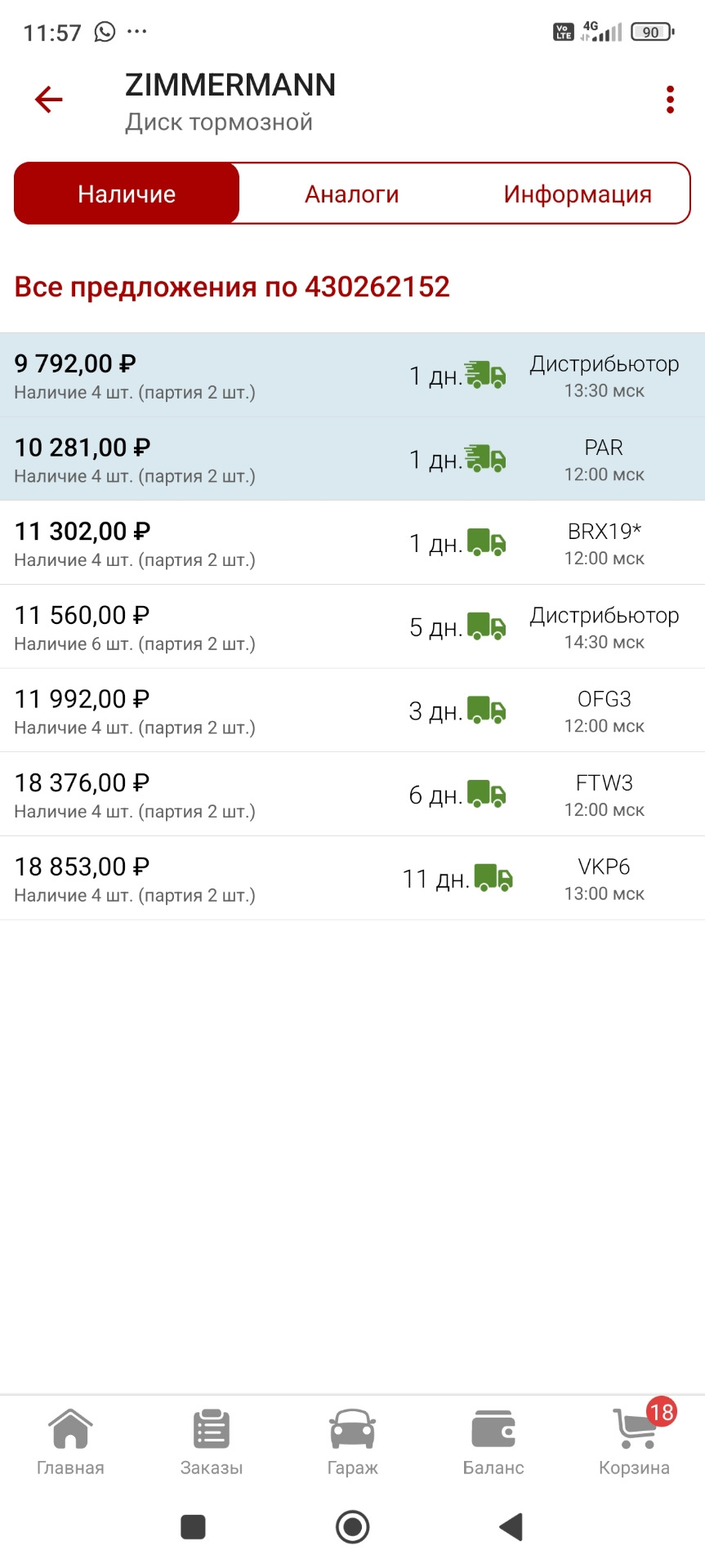Open the Баланс tab
705x1568 pixels.
493,1443
